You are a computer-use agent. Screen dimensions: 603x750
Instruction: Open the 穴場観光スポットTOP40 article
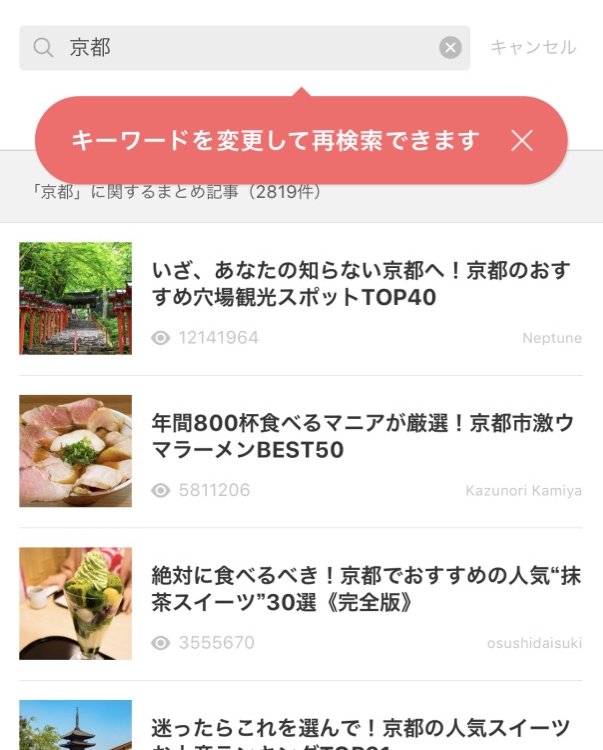pyautogui.click(x=360, y=284)
